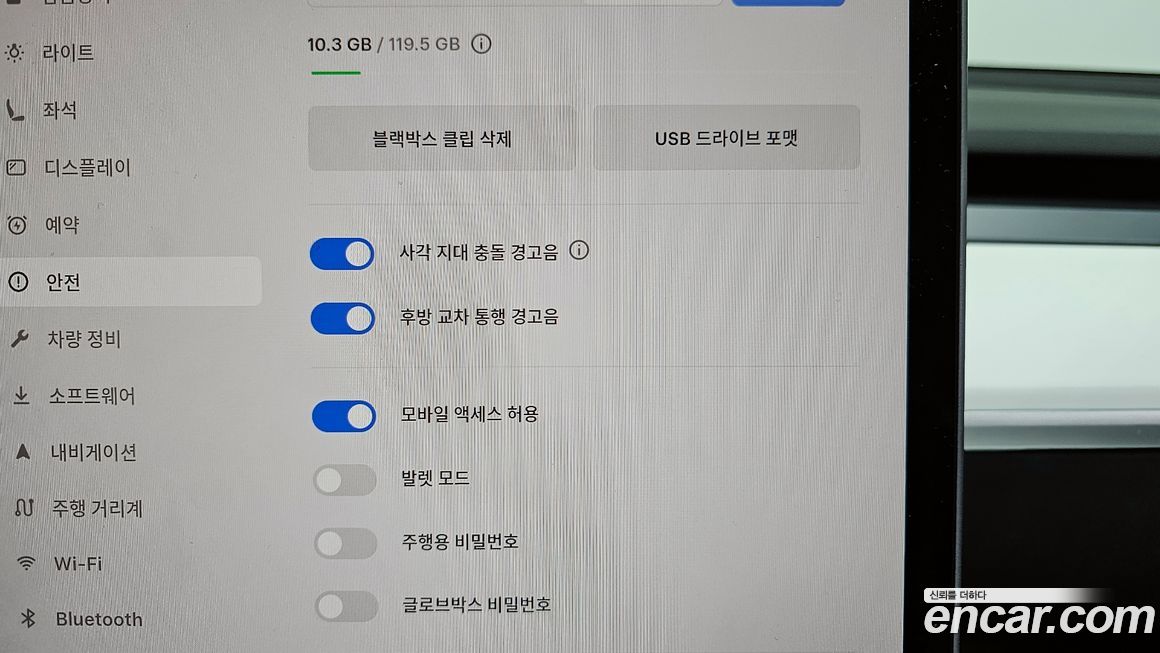Open 차량 정비 section
This screenshot has height=653, width=1160.
(84, 340)
